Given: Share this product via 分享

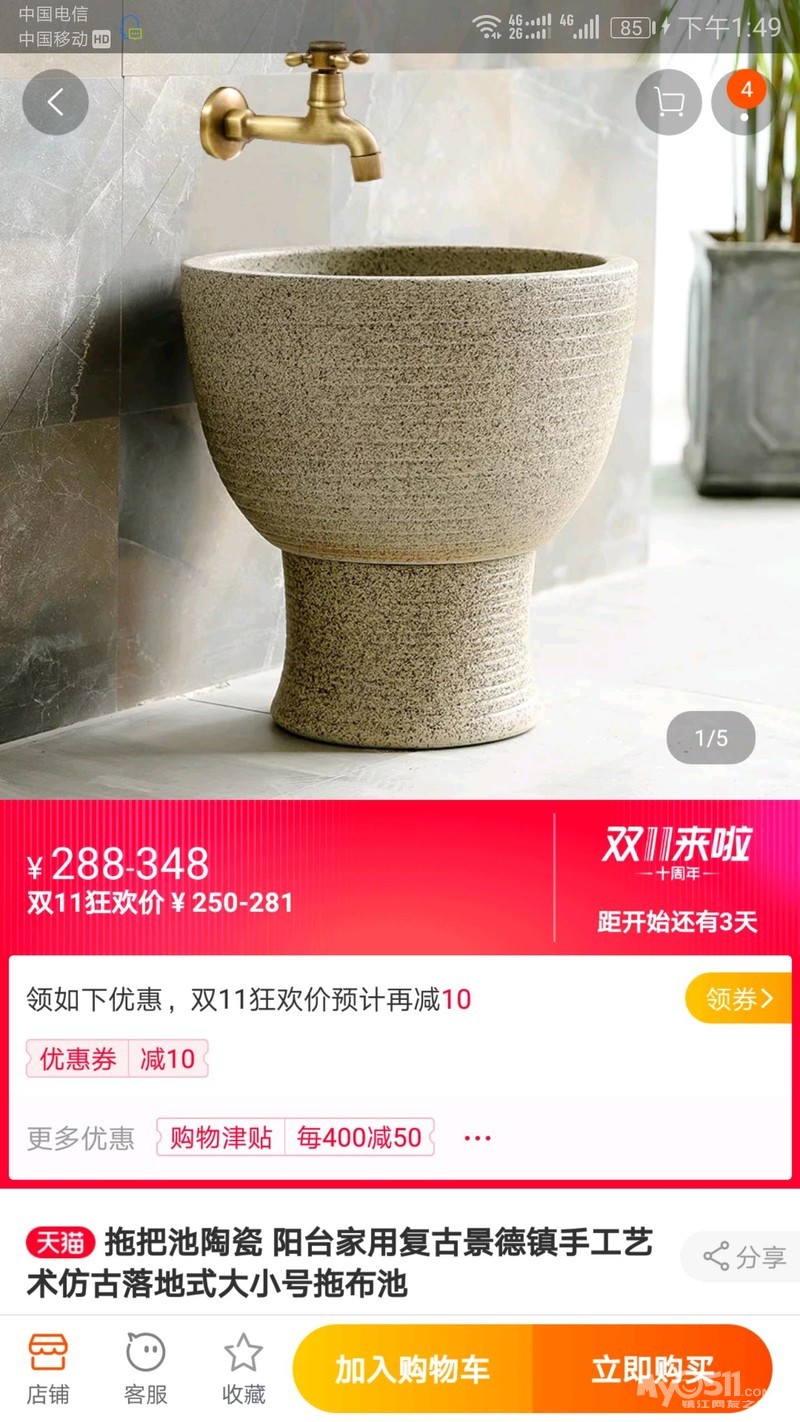Looking at the screenshot, I should 744,1257.
